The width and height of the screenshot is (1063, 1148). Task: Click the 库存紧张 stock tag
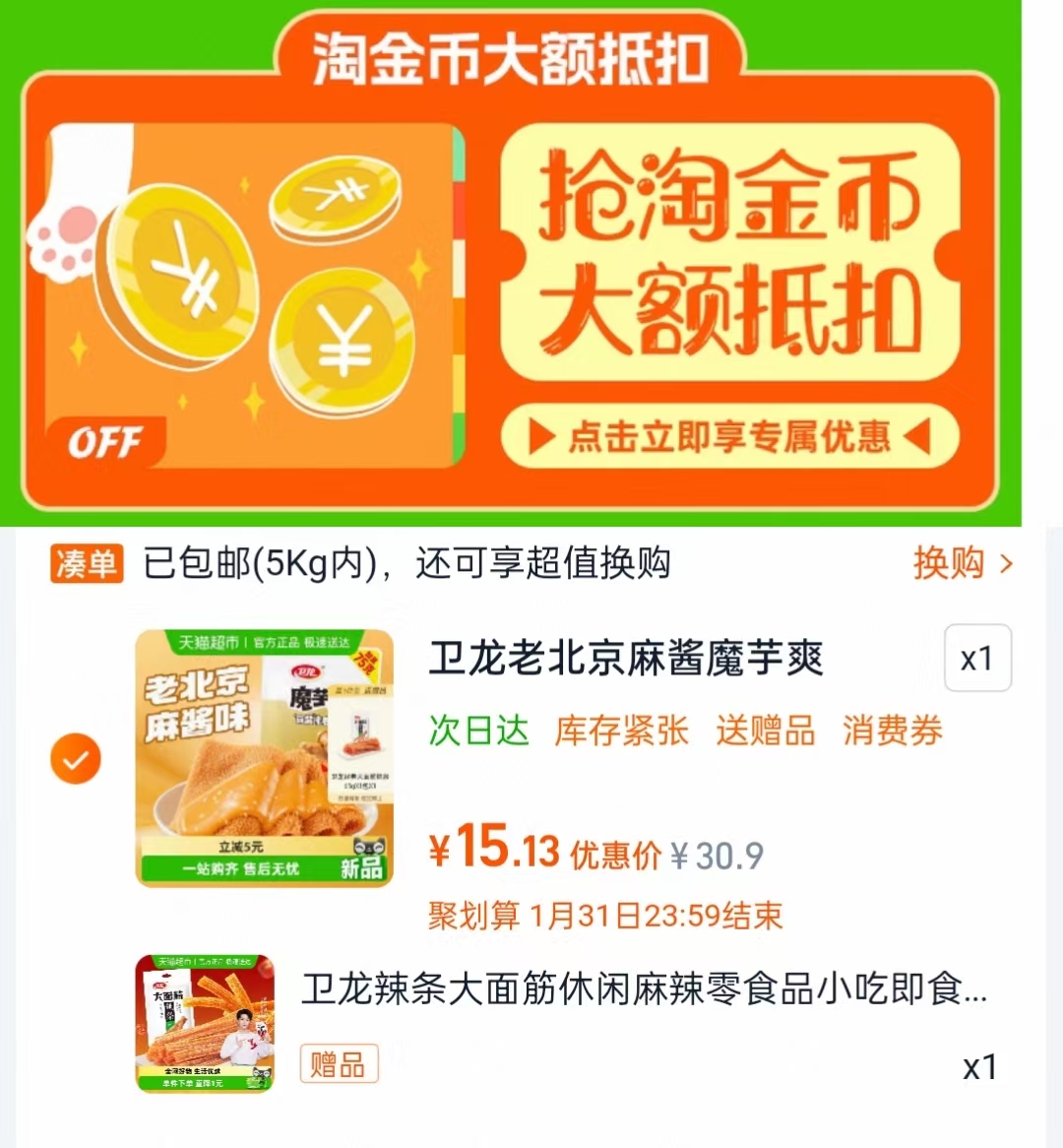click(622, 731)
